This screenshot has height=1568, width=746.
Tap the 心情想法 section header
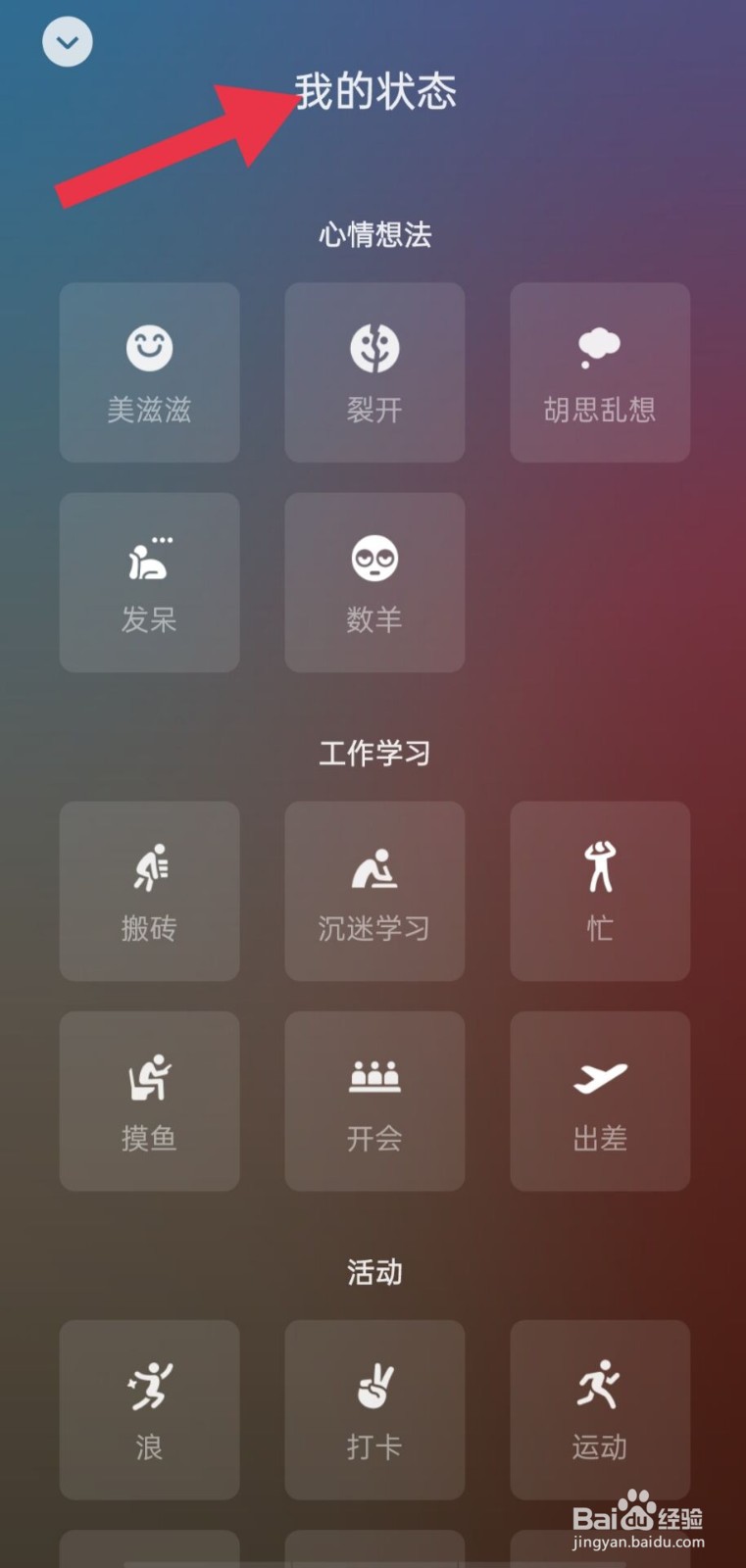[373, 234]
